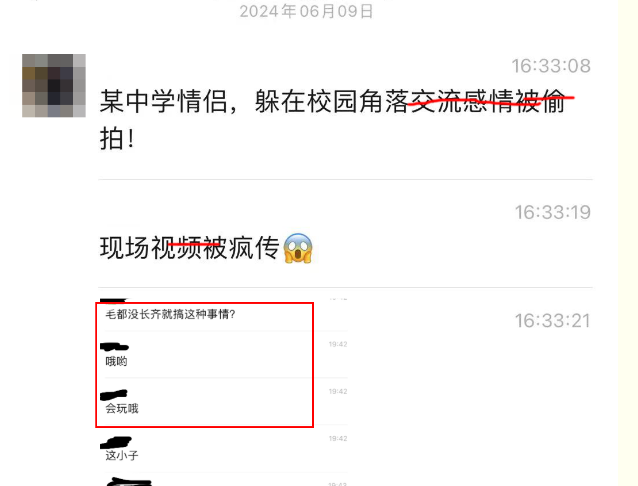
Task: Open the sender's pixelated profile avatar
Action: 54,87
